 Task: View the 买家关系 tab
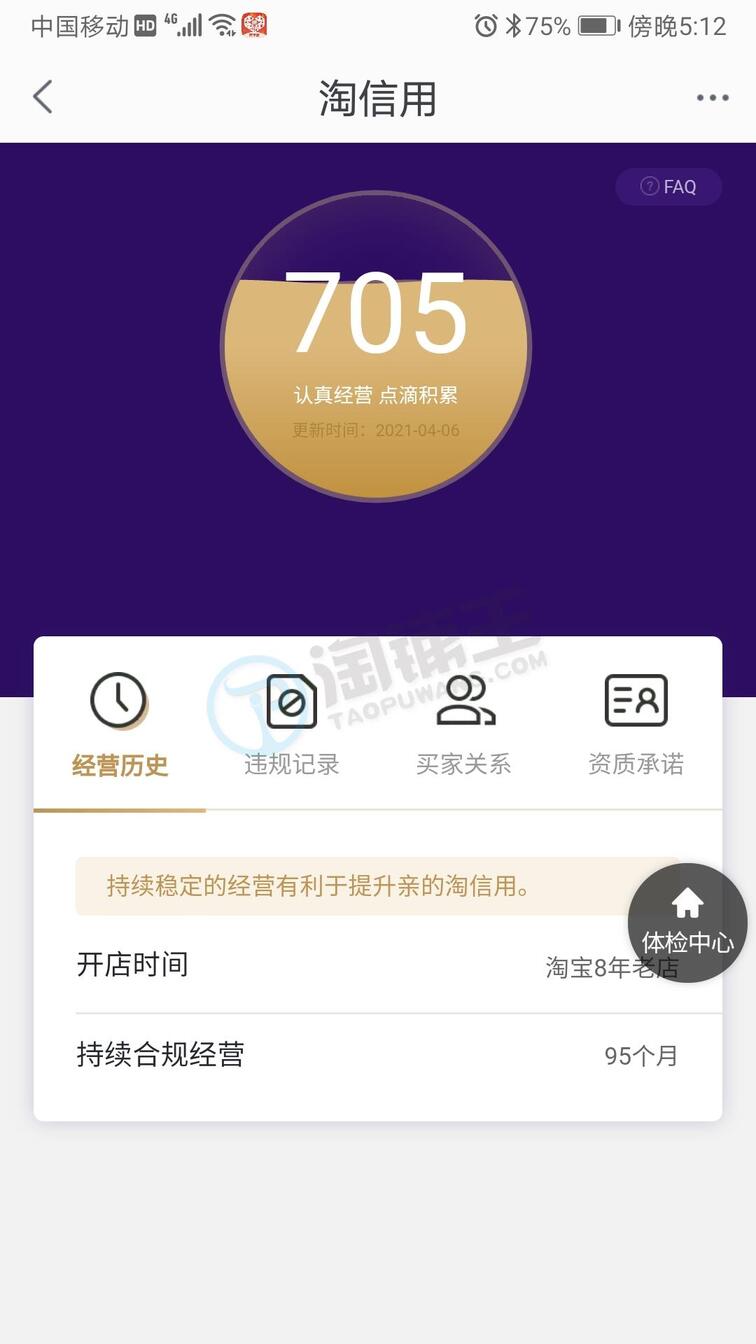[x=464, y=726]
